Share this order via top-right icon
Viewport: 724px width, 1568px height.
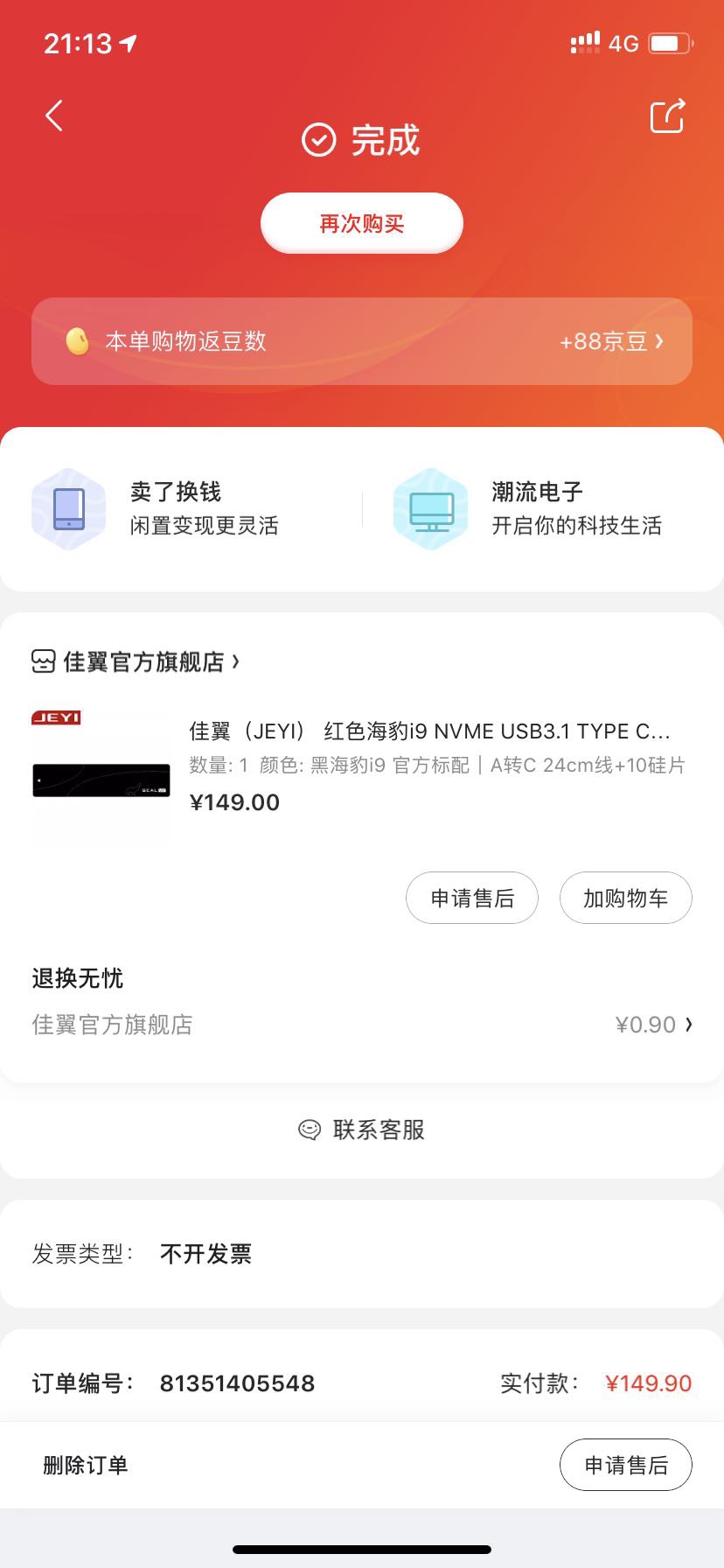click(667, 116)
